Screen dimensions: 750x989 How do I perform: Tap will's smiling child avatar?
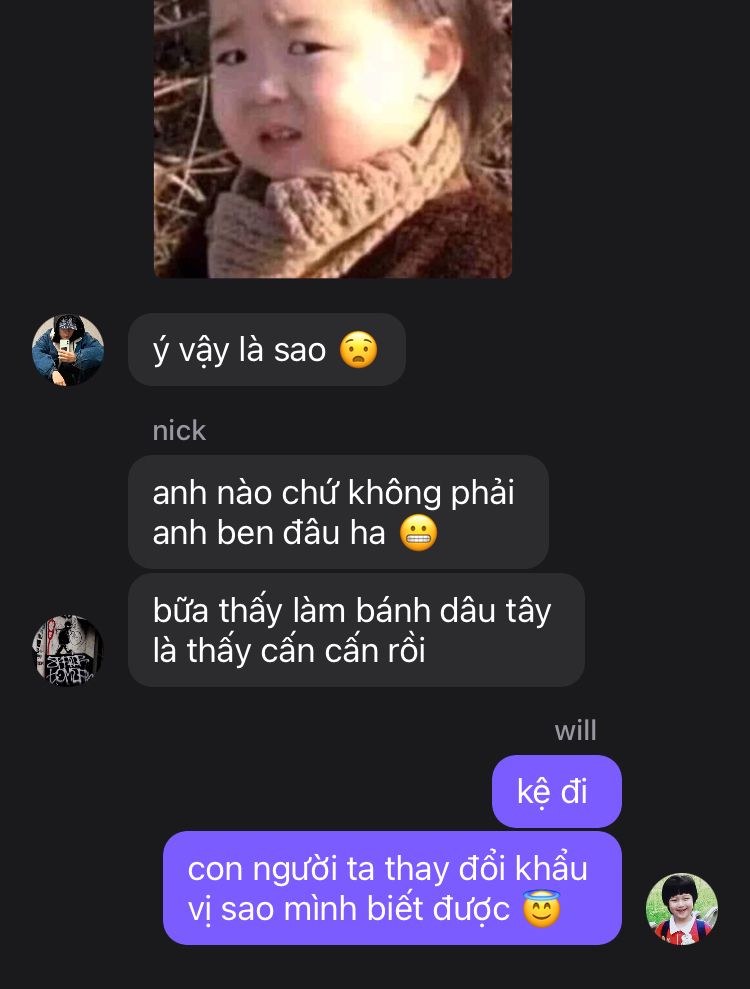pos(682,909)
